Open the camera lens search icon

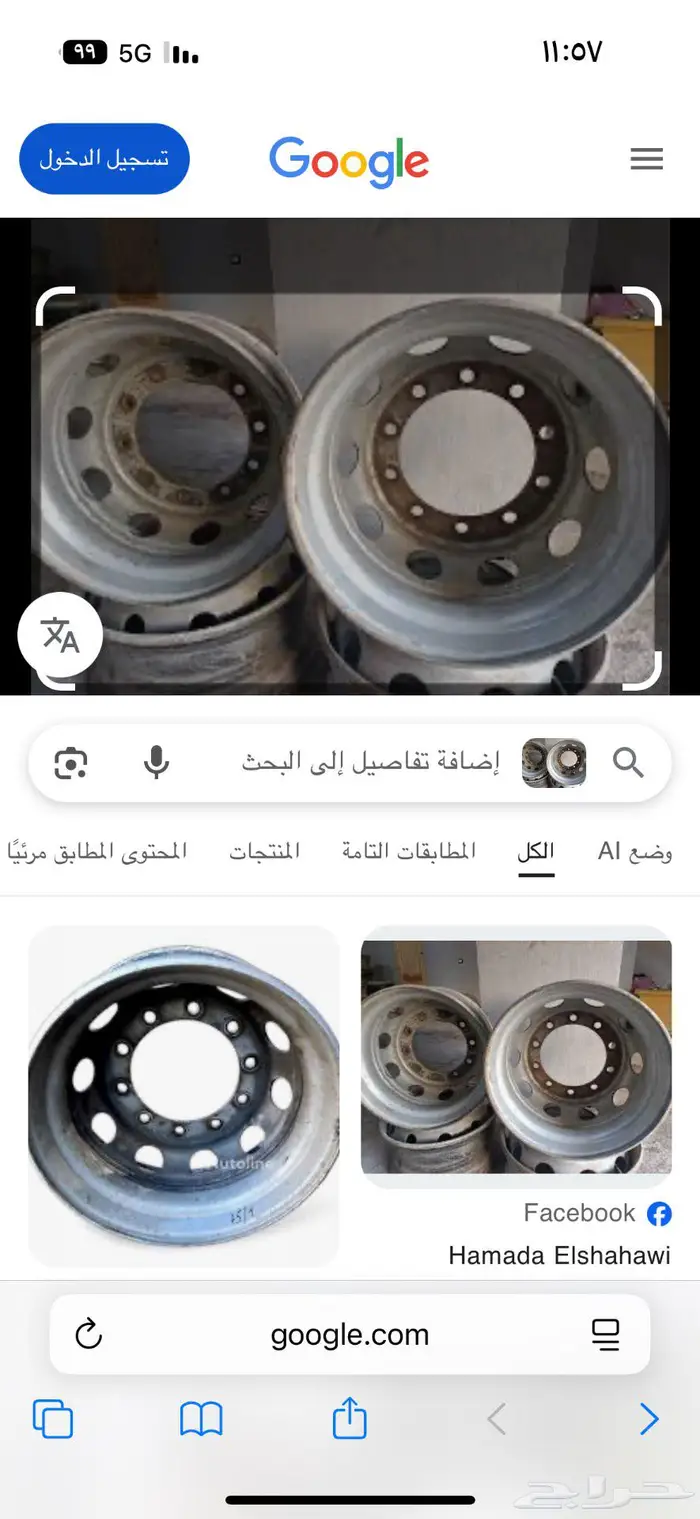pyautogui.click(x=71, y=763)
